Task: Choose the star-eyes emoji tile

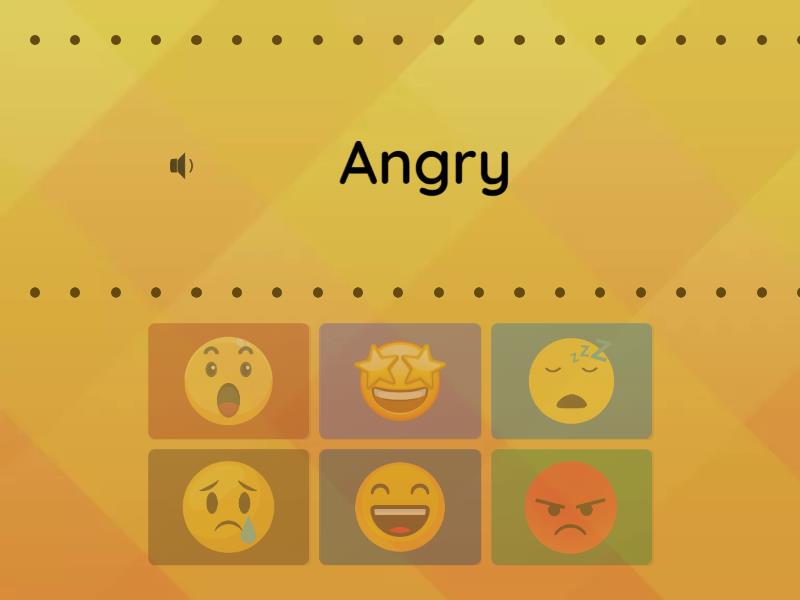Action: tap(400, 381)
